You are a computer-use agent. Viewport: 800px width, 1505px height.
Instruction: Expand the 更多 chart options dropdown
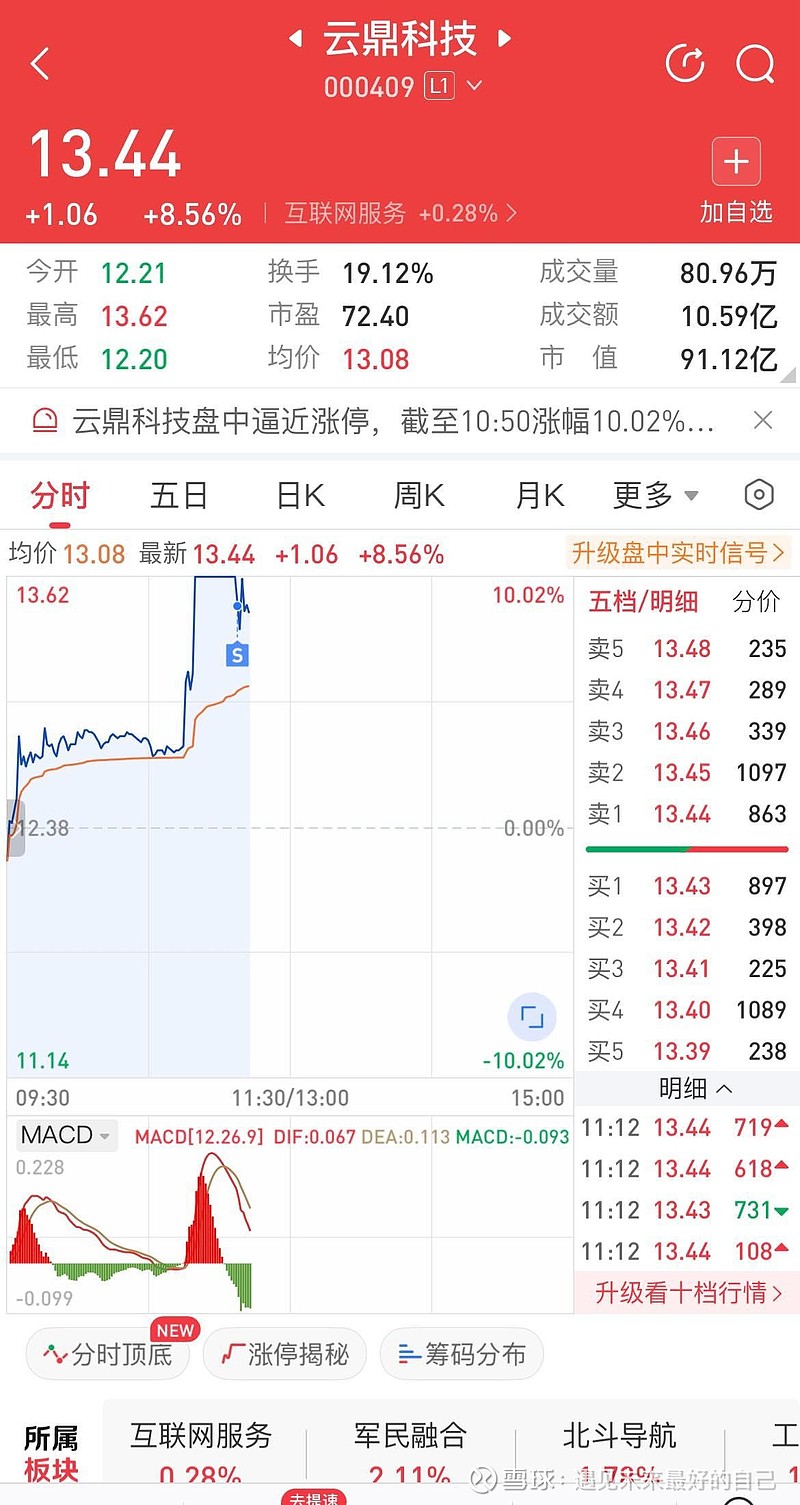[x=655, y=495]
